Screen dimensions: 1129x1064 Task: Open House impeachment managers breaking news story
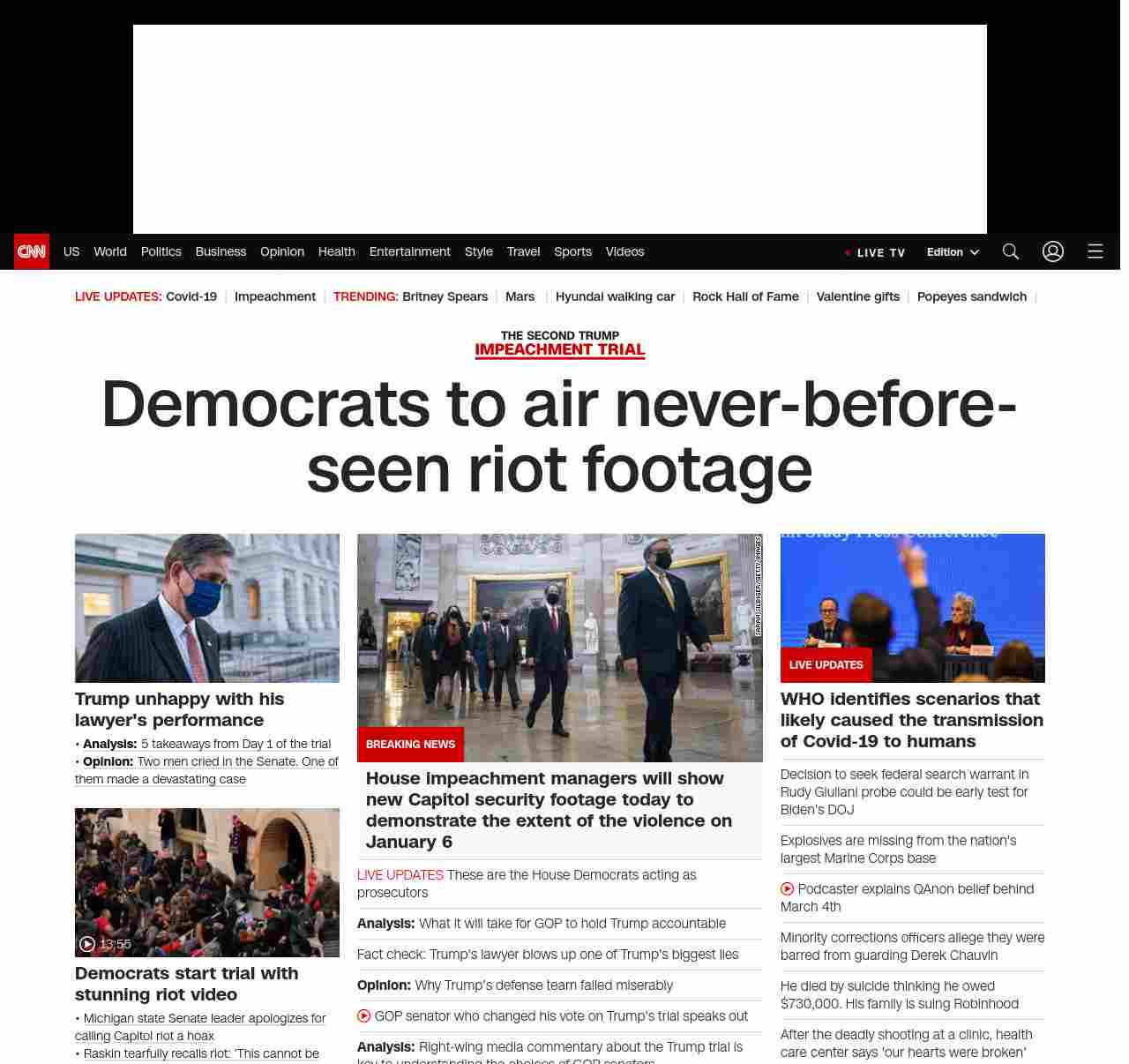[549, 810]
